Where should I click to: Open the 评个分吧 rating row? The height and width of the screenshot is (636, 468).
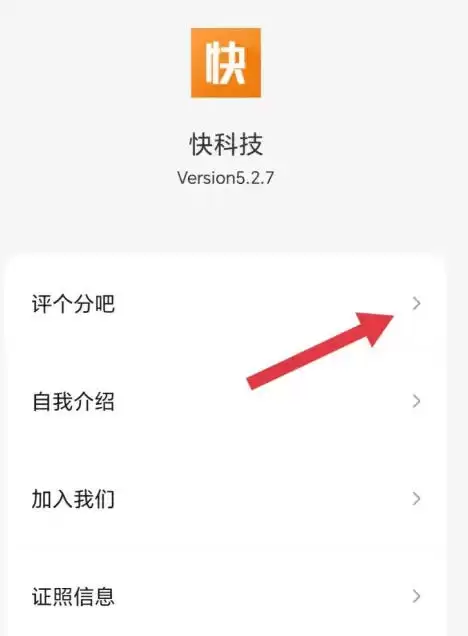pos(226,304)
